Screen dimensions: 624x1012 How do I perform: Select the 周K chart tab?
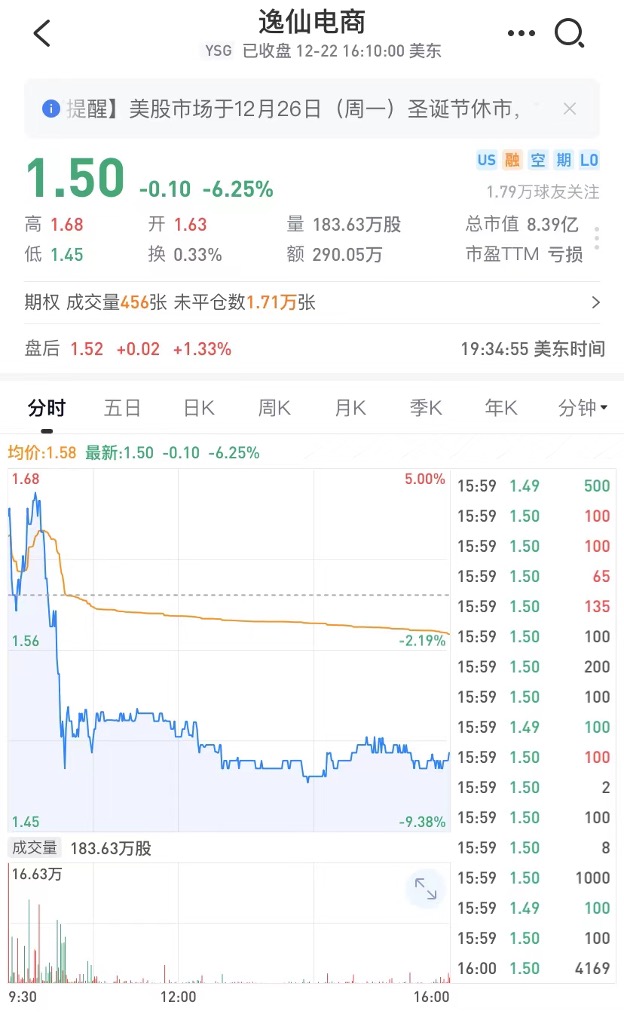(274, 408)
